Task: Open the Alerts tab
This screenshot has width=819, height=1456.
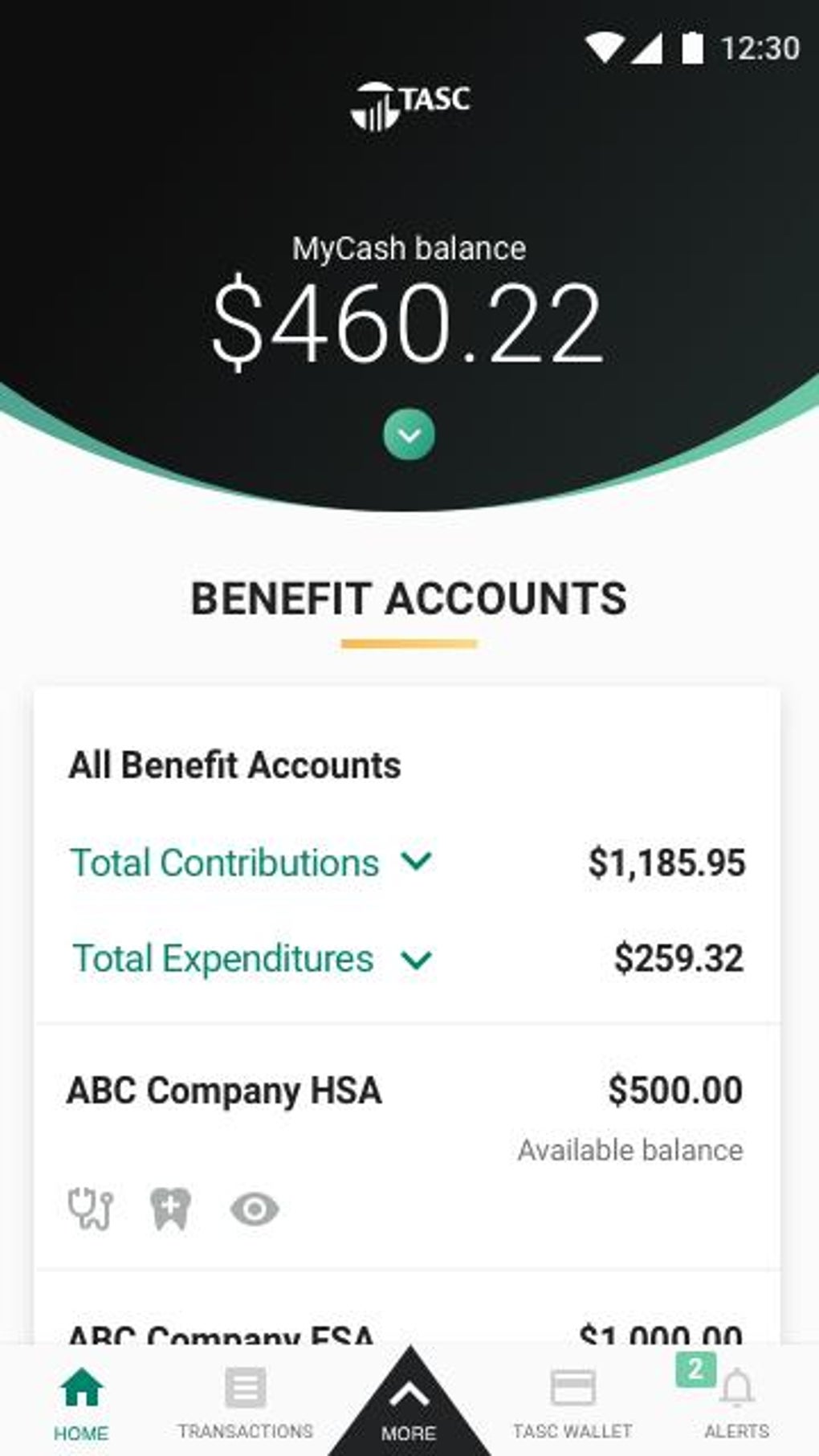Action: pos(735,1401)
